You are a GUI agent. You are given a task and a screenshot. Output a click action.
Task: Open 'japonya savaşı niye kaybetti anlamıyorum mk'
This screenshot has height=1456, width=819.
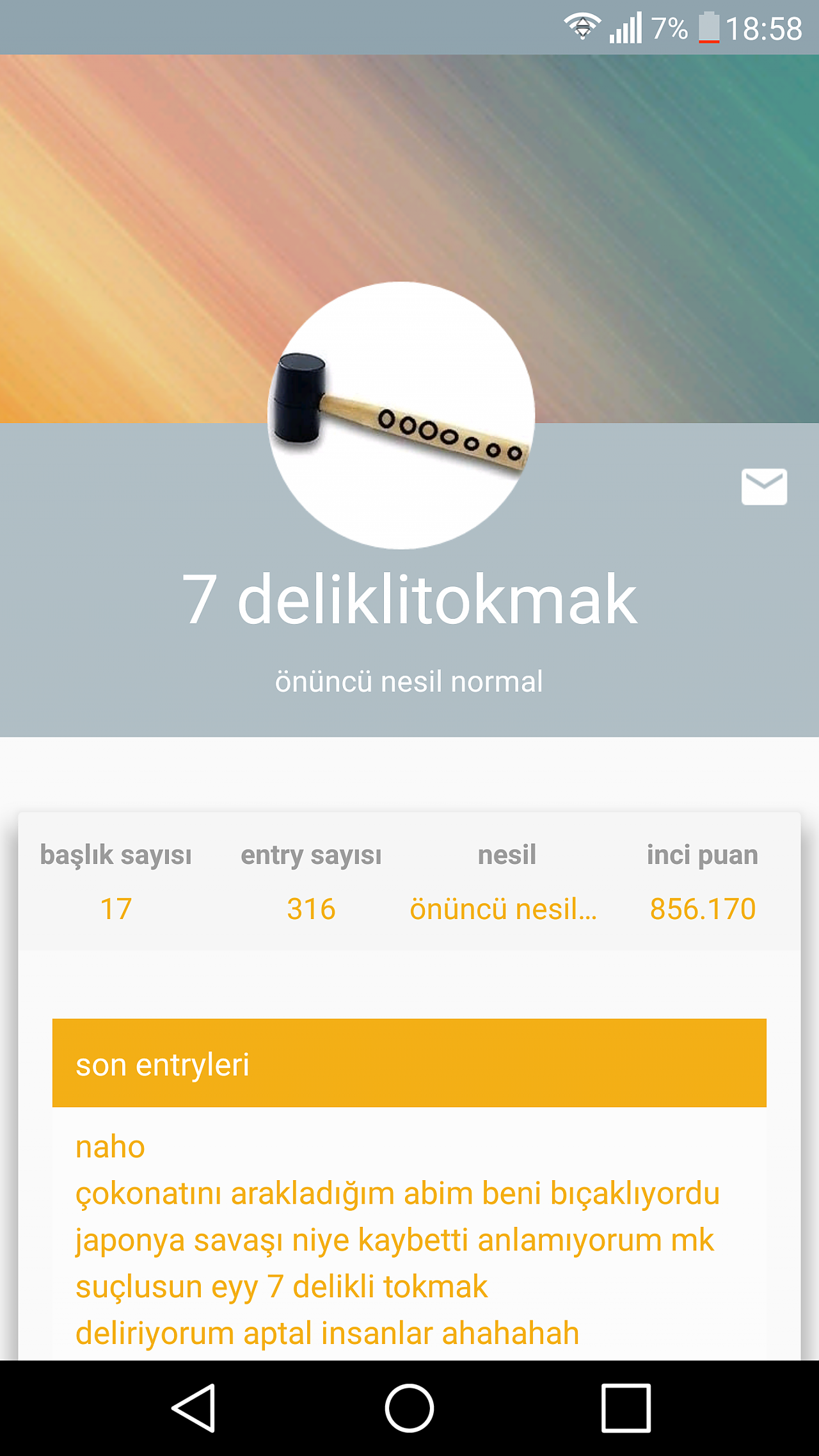tap(394, 1240)
